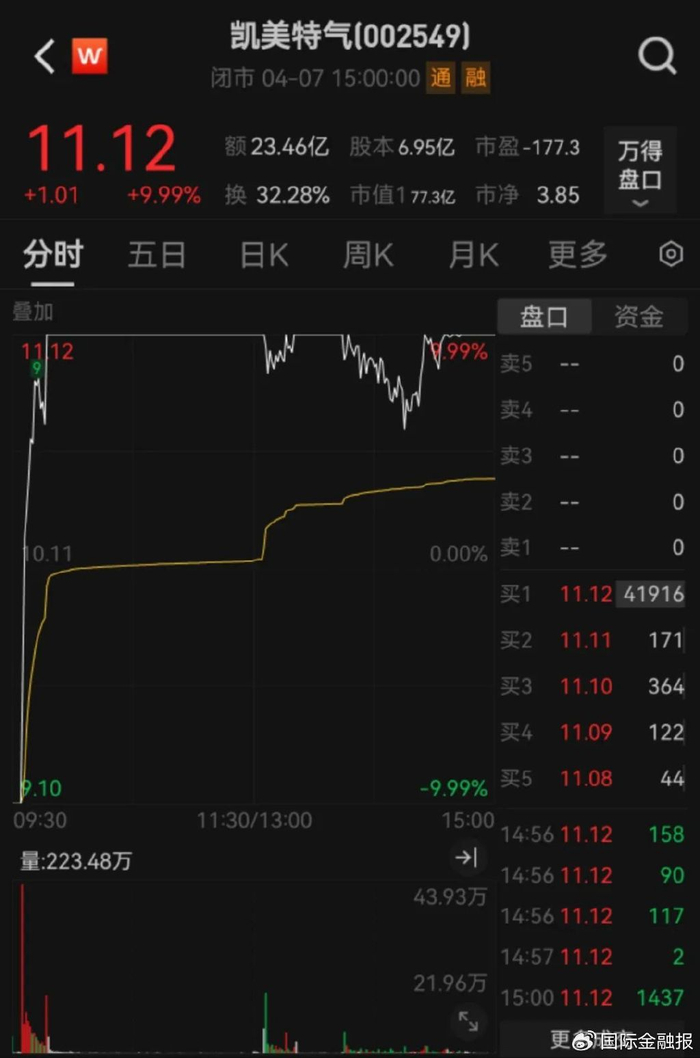Switch to the 五日 chart tab
The image size is (700, 1058).
point(157,255)
